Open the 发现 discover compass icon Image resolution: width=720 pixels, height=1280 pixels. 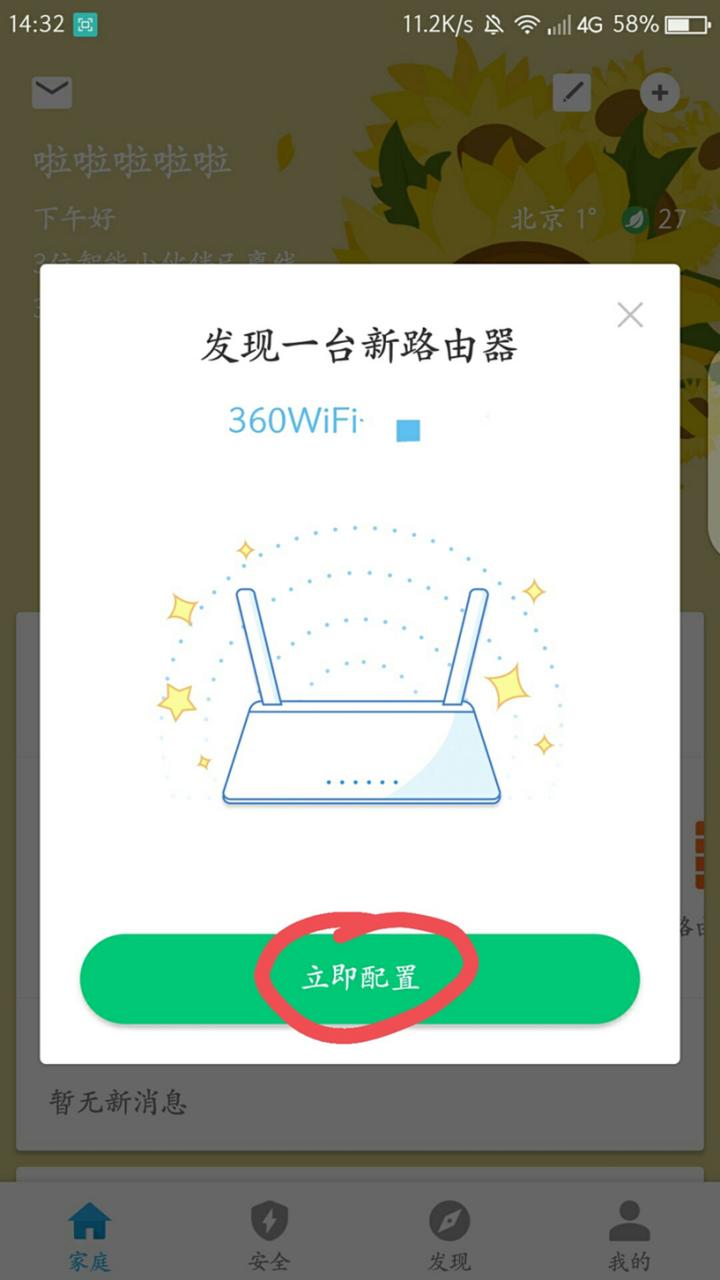[450, 1222]
